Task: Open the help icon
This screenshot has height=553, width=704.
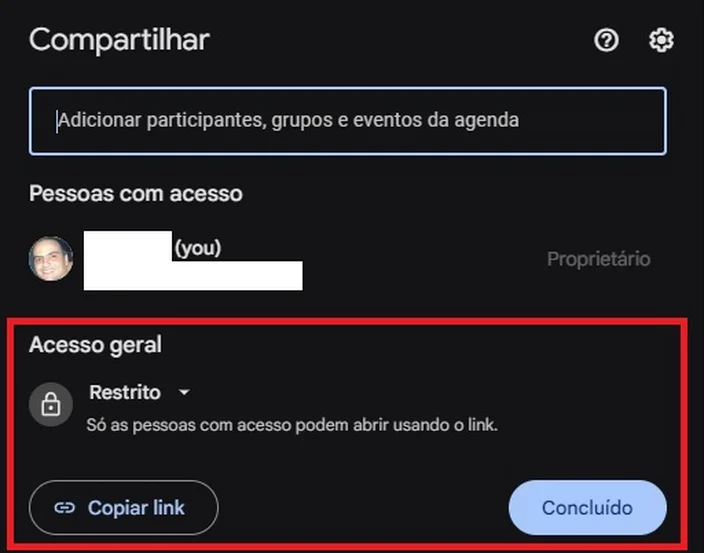Action: 606,41
